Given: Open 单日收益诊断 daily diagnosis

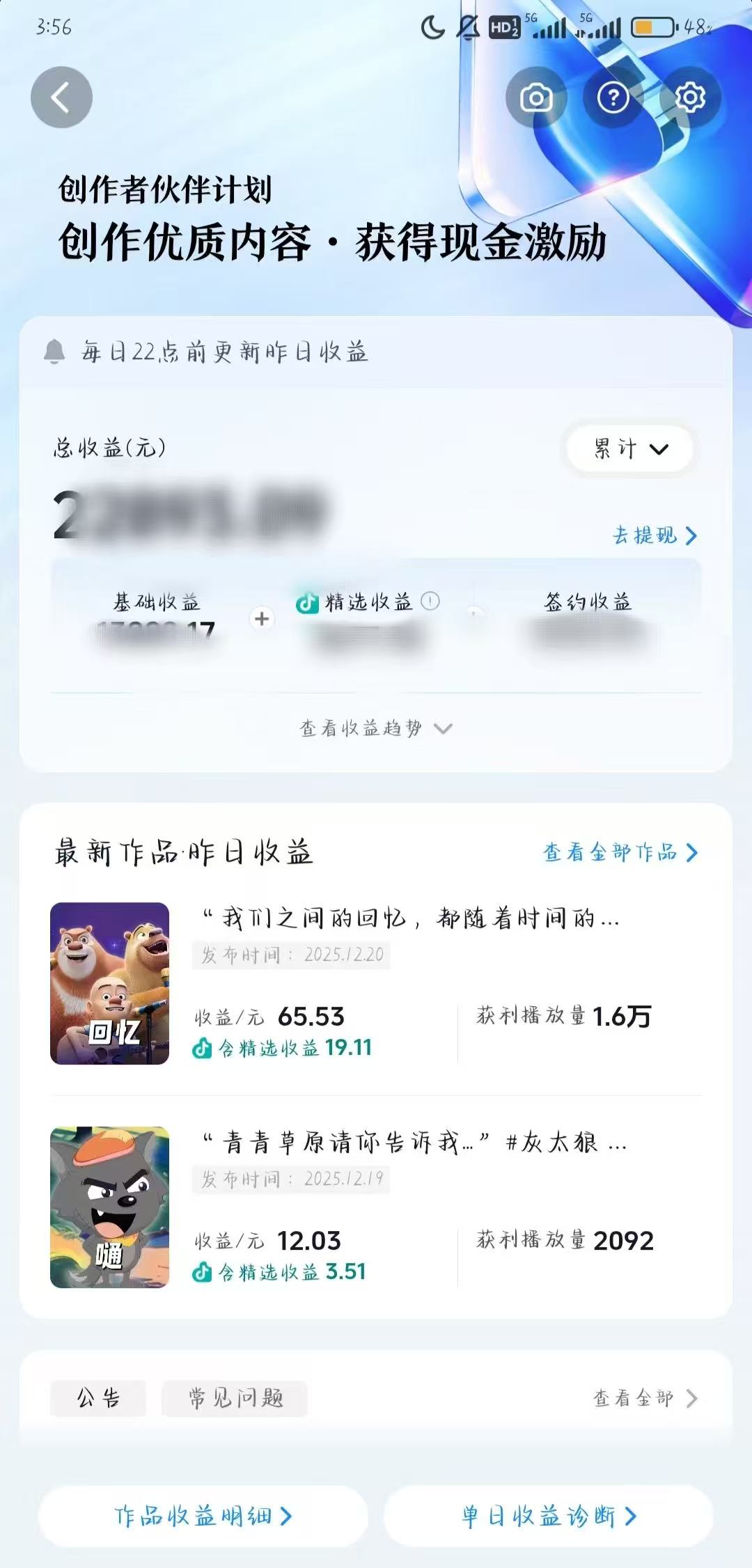Looking at the screenshot, I should click(549, 1516).
